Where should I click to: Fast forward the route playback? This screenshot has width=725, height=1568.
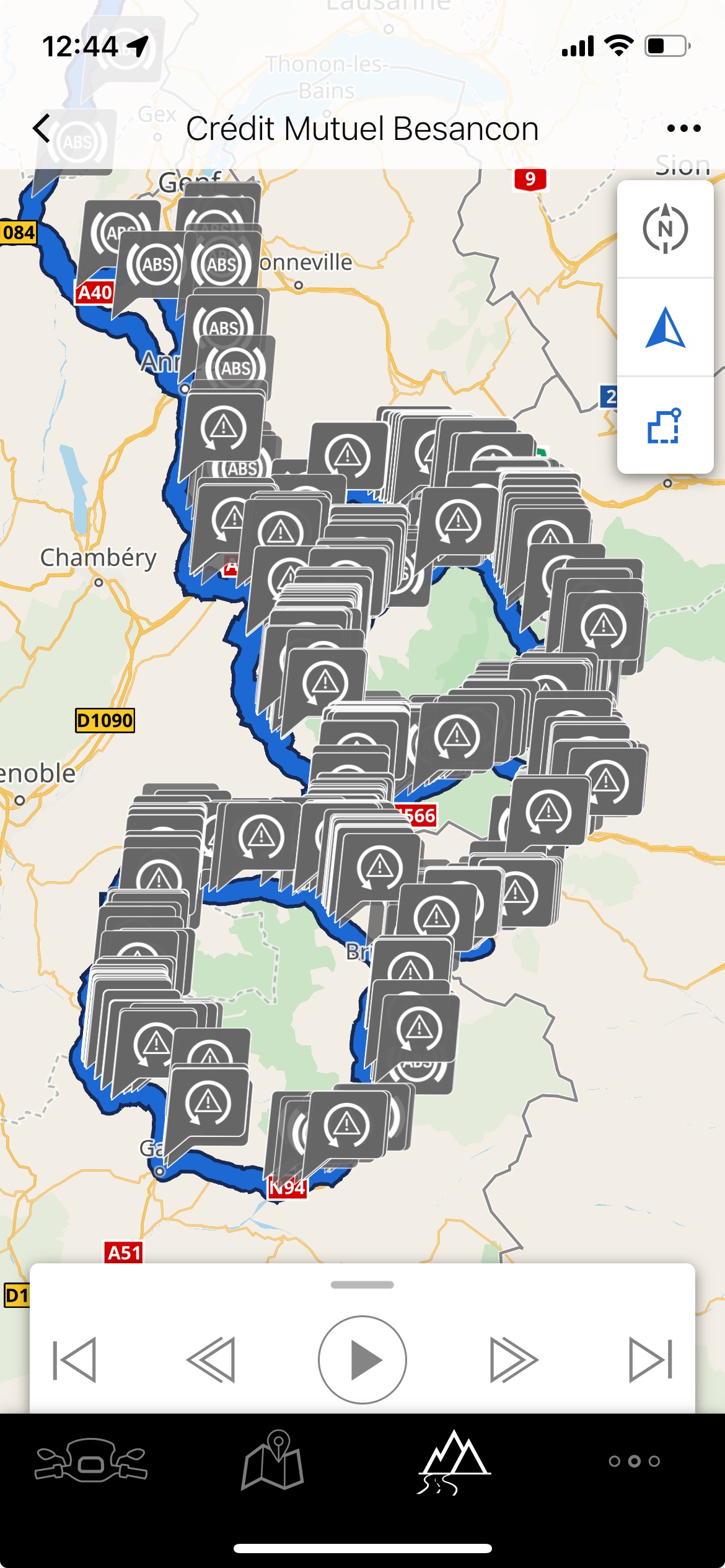point(513,1360)
